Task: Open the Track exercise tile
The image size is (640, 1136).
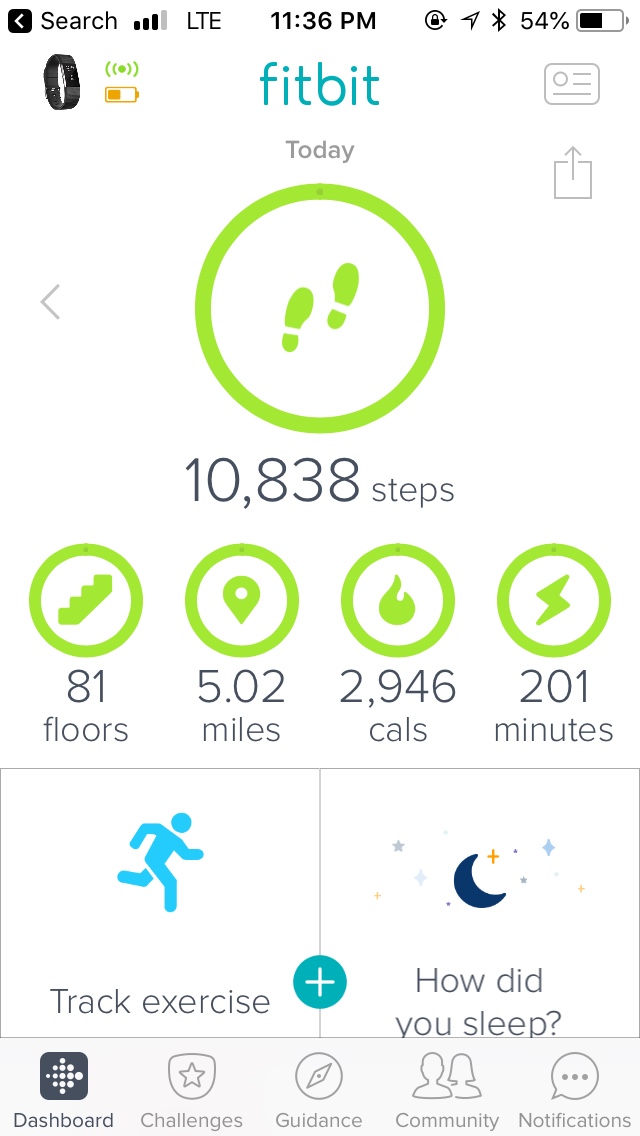Action: [x=160, y=900]
